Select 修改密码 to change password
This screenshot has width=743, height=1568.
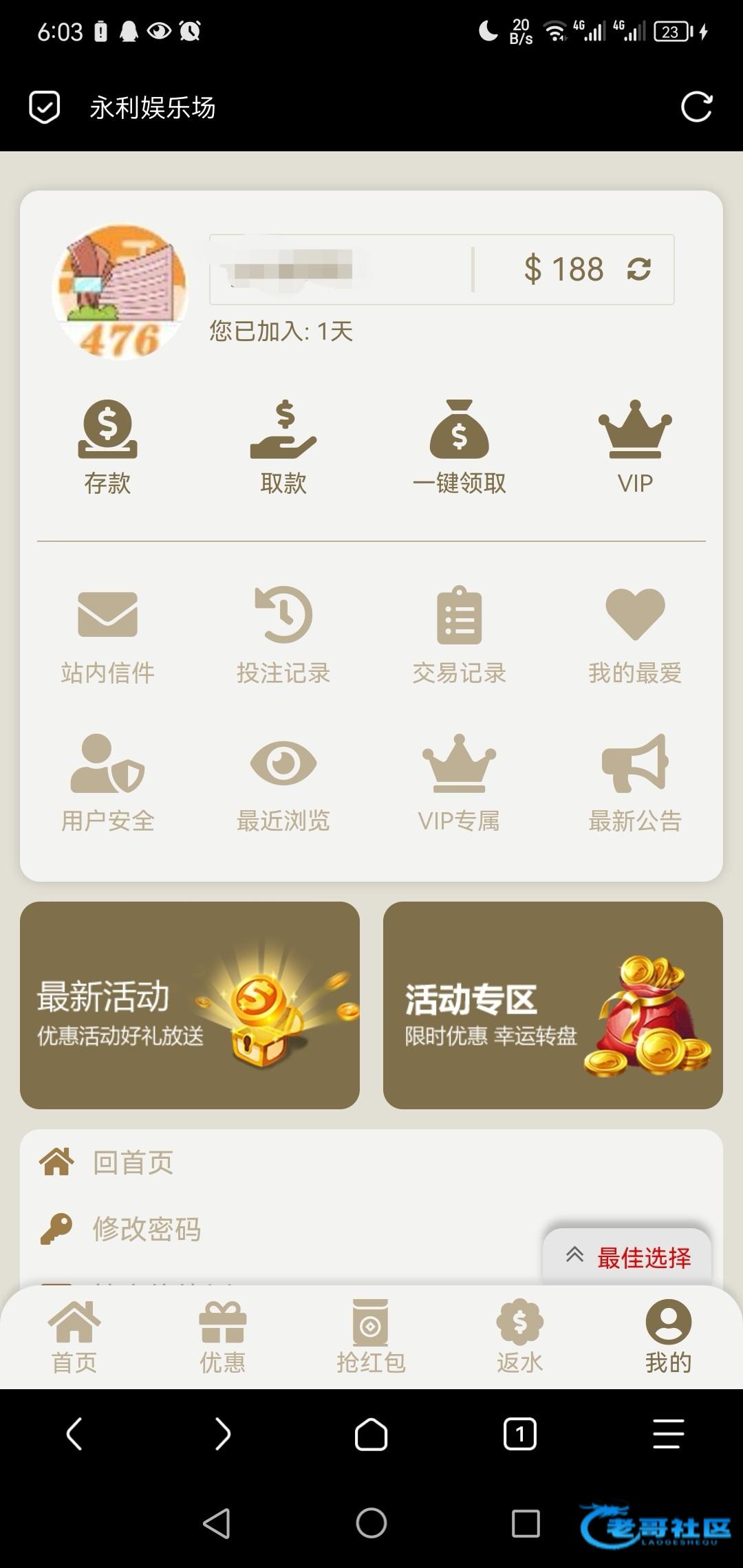tap(146, 1229)
